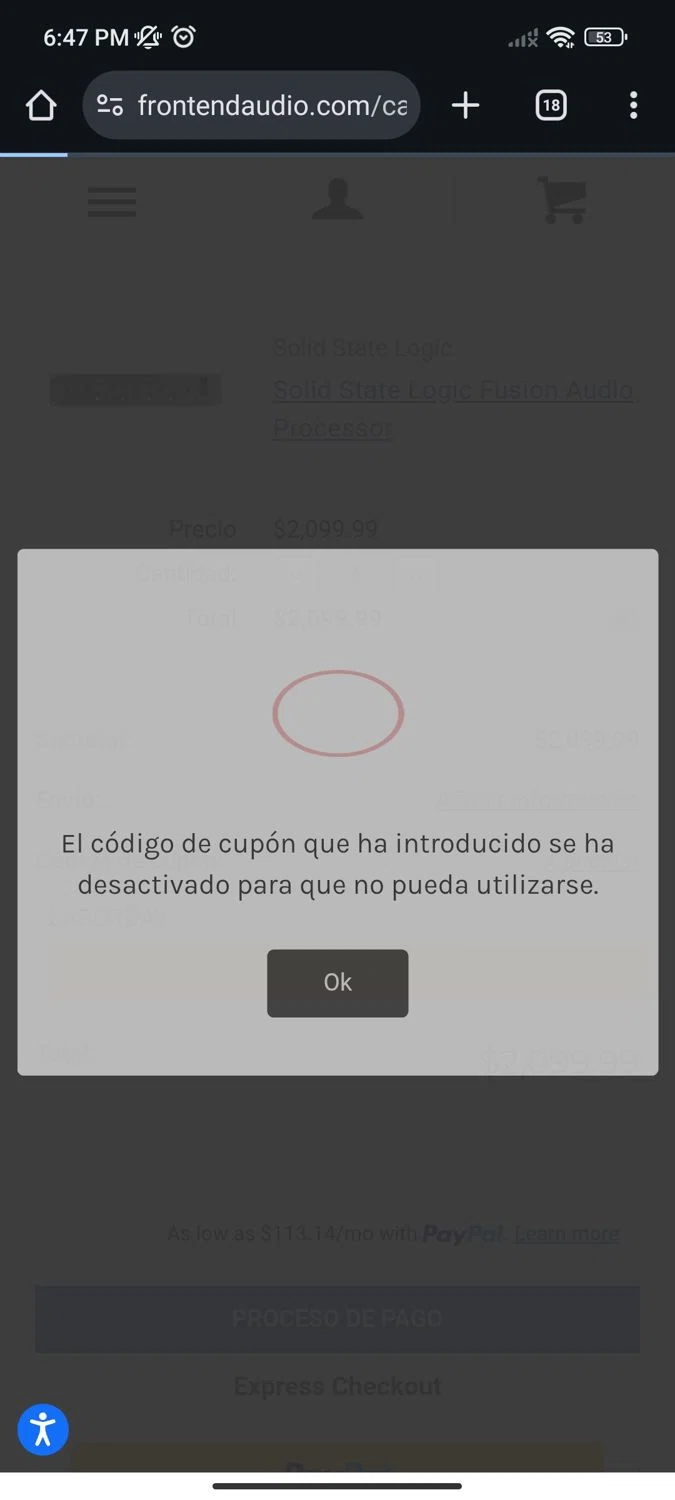The width and height of the screenshot is (675, 1500).
Task: Show the 18 open tabs
Action: click(550, 105)
